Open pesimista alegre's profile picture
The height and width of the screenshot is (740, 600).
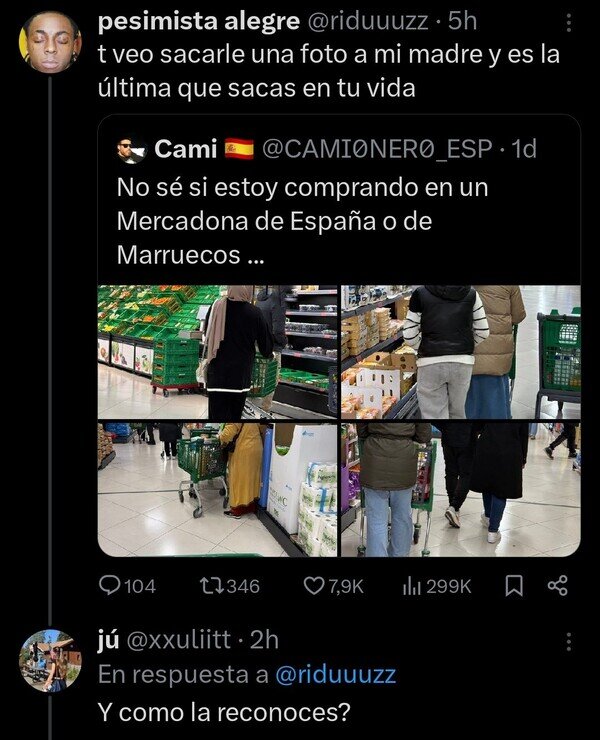pyautogui.click(x=50, y=42)
